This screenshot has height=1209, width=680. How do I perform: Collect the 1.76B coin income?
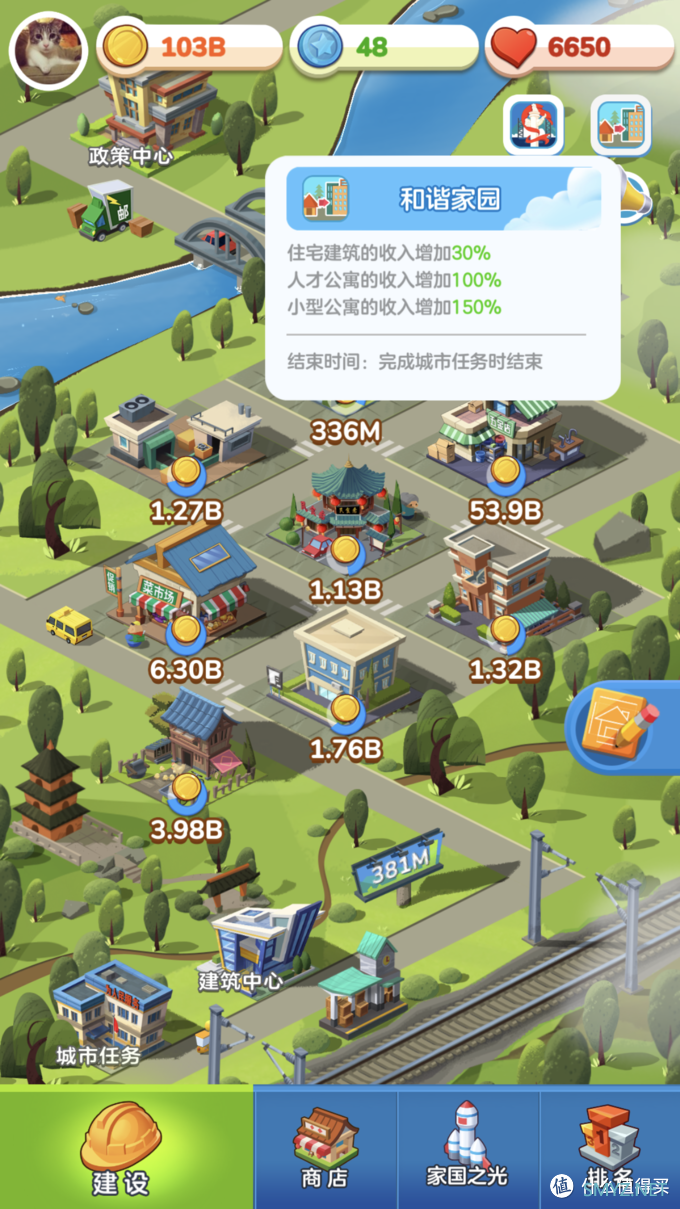[345, 709]
